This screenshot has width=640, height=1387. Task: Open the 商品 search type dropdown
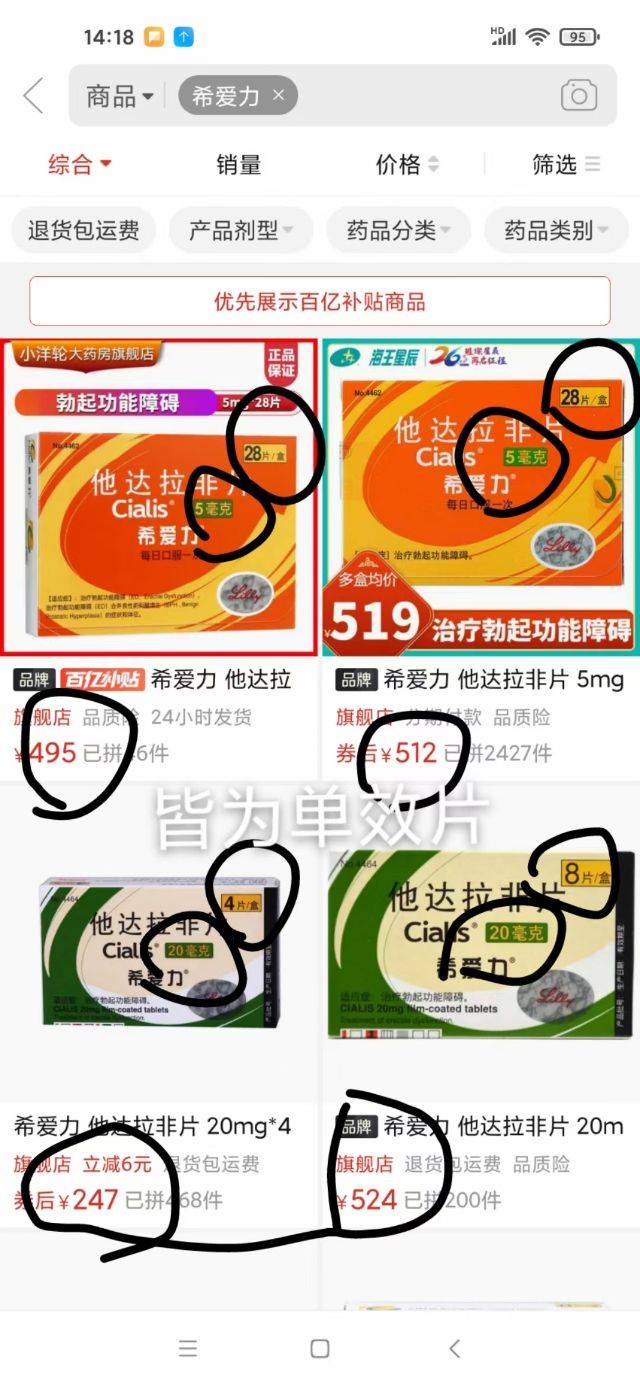click(119, 97)
